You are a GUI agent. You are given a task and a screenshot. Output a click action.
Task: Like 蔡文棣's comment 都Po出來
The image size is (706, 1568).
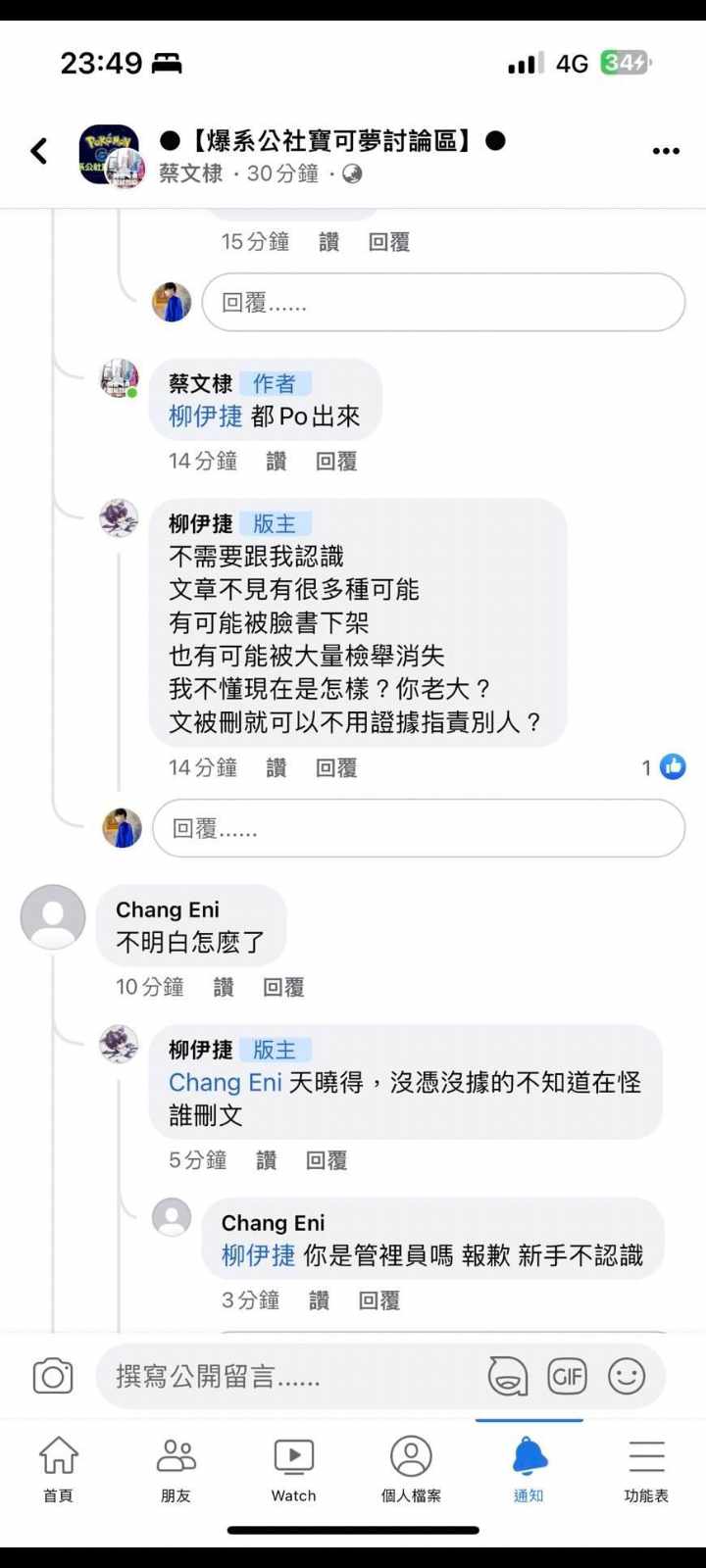pyautogui.click(x=277, y=461)
